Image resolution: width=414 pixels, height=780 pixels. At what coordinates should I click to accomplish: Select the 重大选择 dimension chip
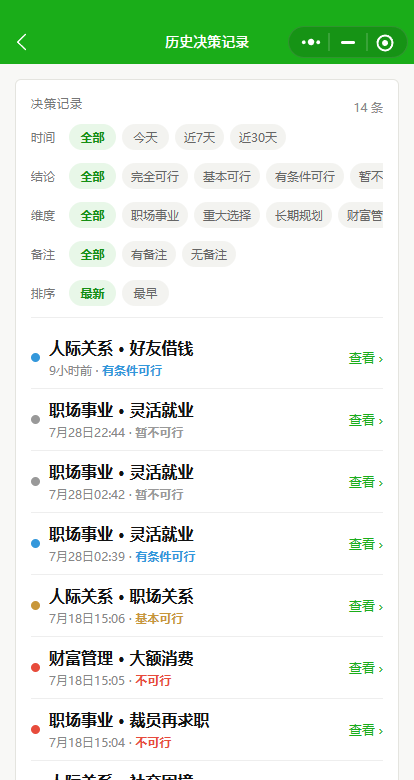(x=226, y=215)
